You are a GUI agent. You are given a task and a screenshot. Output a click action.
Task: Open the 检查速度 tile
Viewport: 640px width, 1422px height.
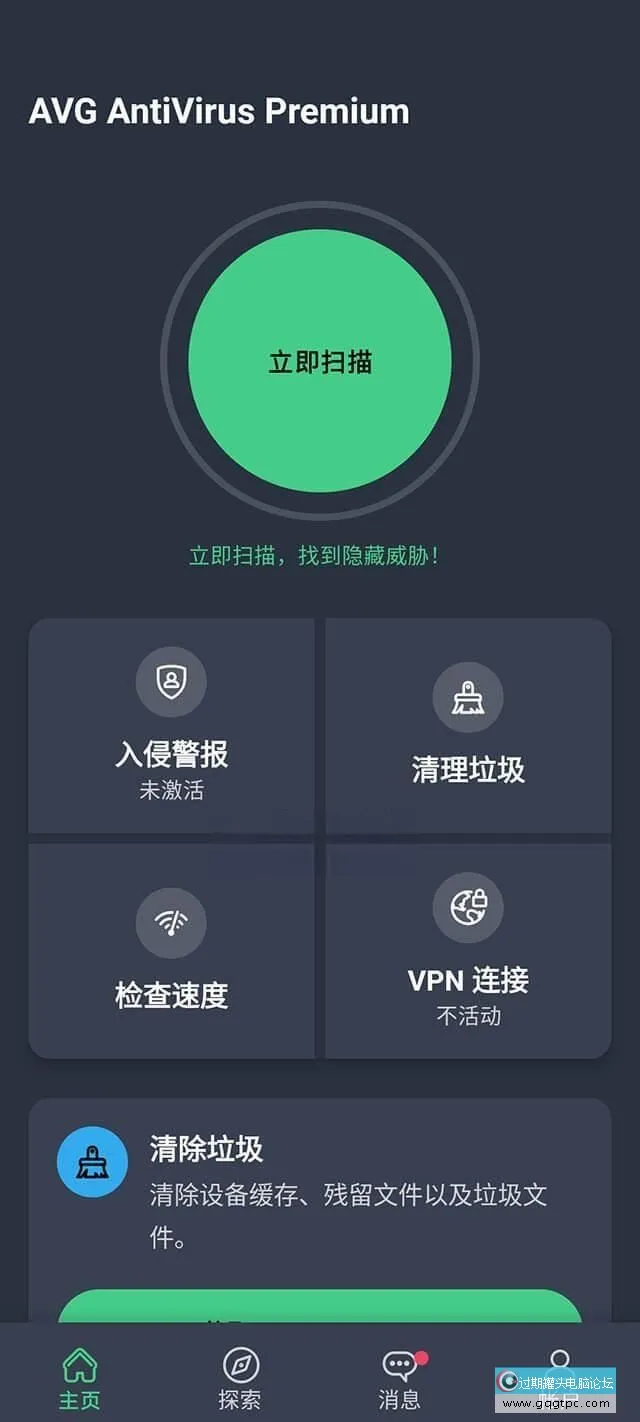coord(171,951)
